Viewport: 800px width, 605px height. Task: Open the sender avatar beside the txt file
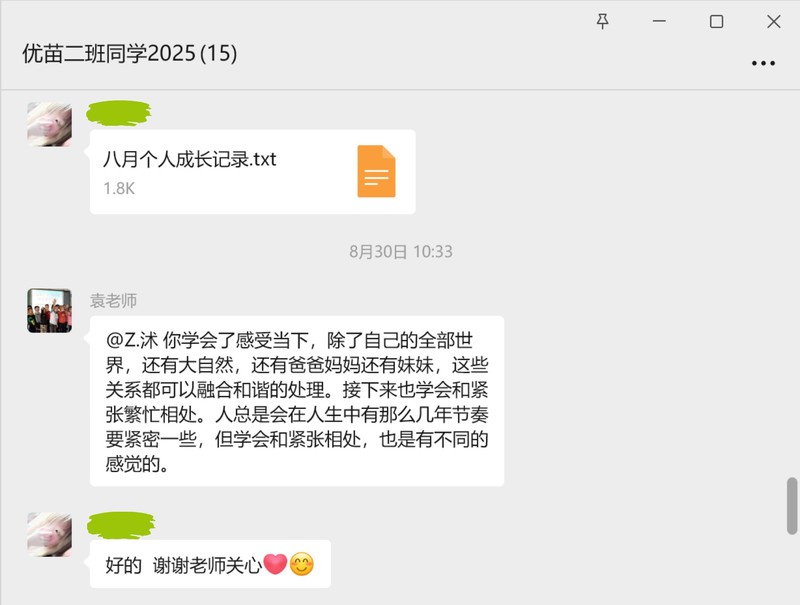click(49, 124)
